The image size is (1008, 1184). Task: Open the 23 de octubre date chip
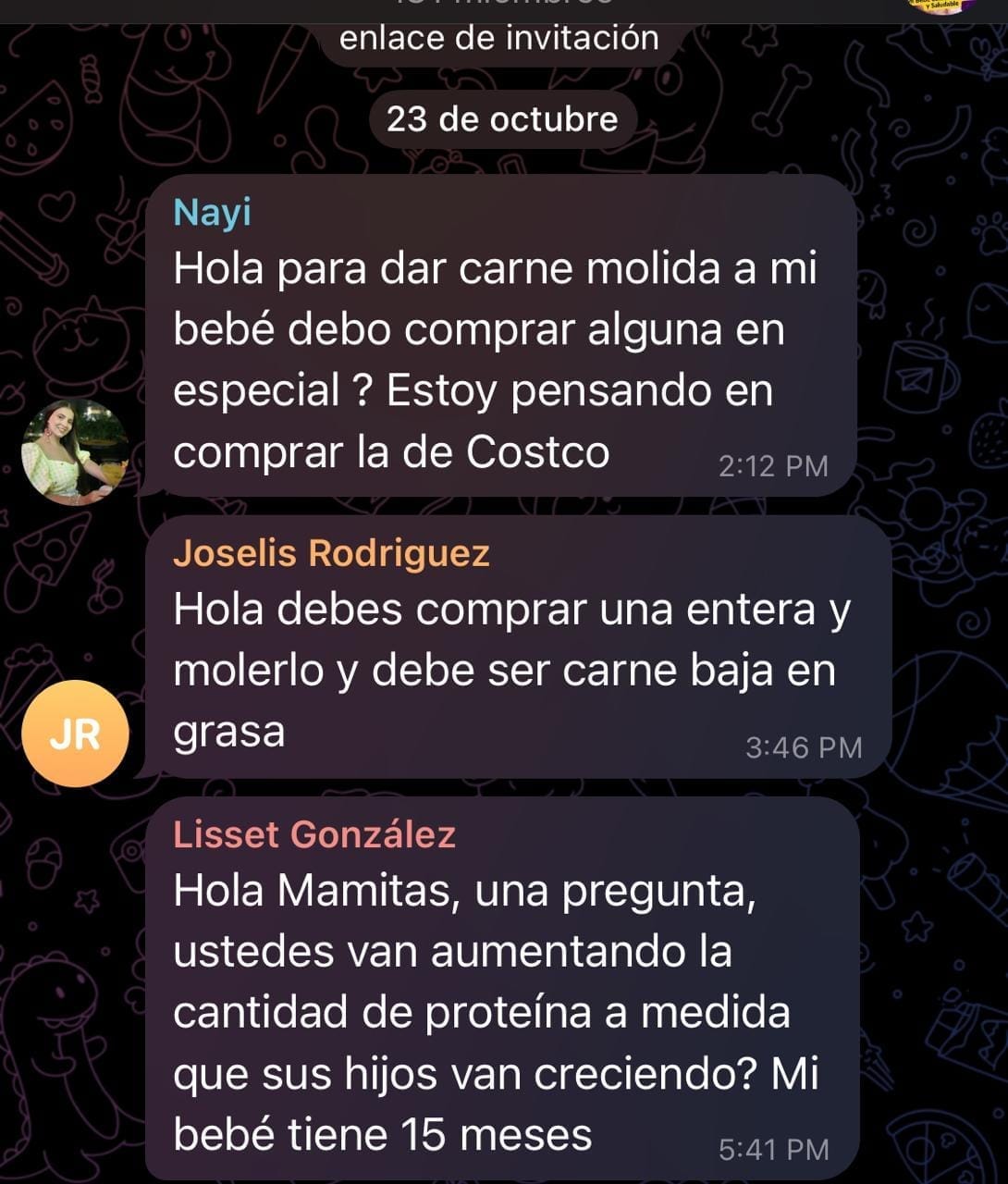click(x=502, y=119)
